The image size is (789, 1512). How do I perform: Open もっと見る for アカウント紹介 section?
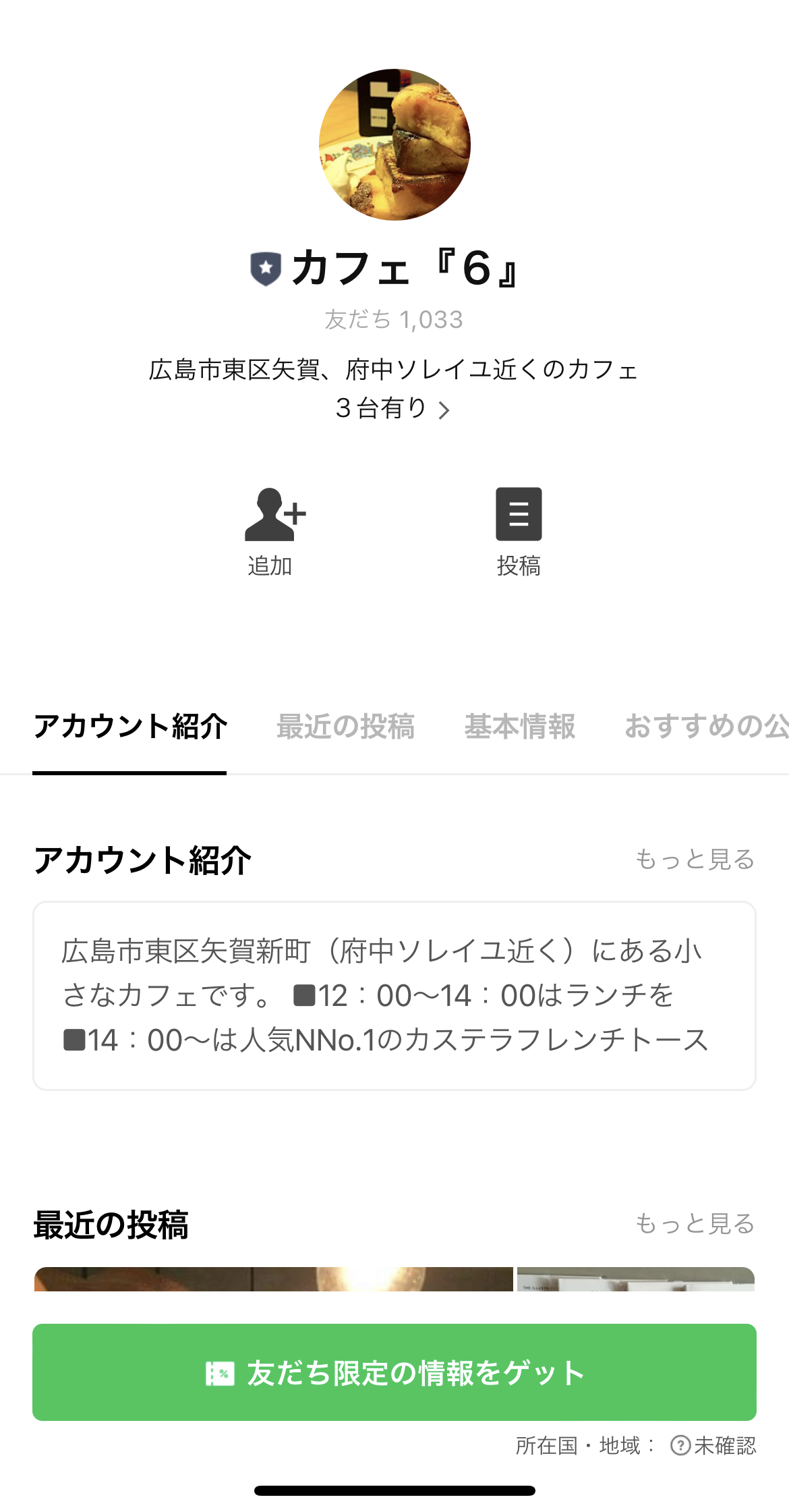pos(695,860)
